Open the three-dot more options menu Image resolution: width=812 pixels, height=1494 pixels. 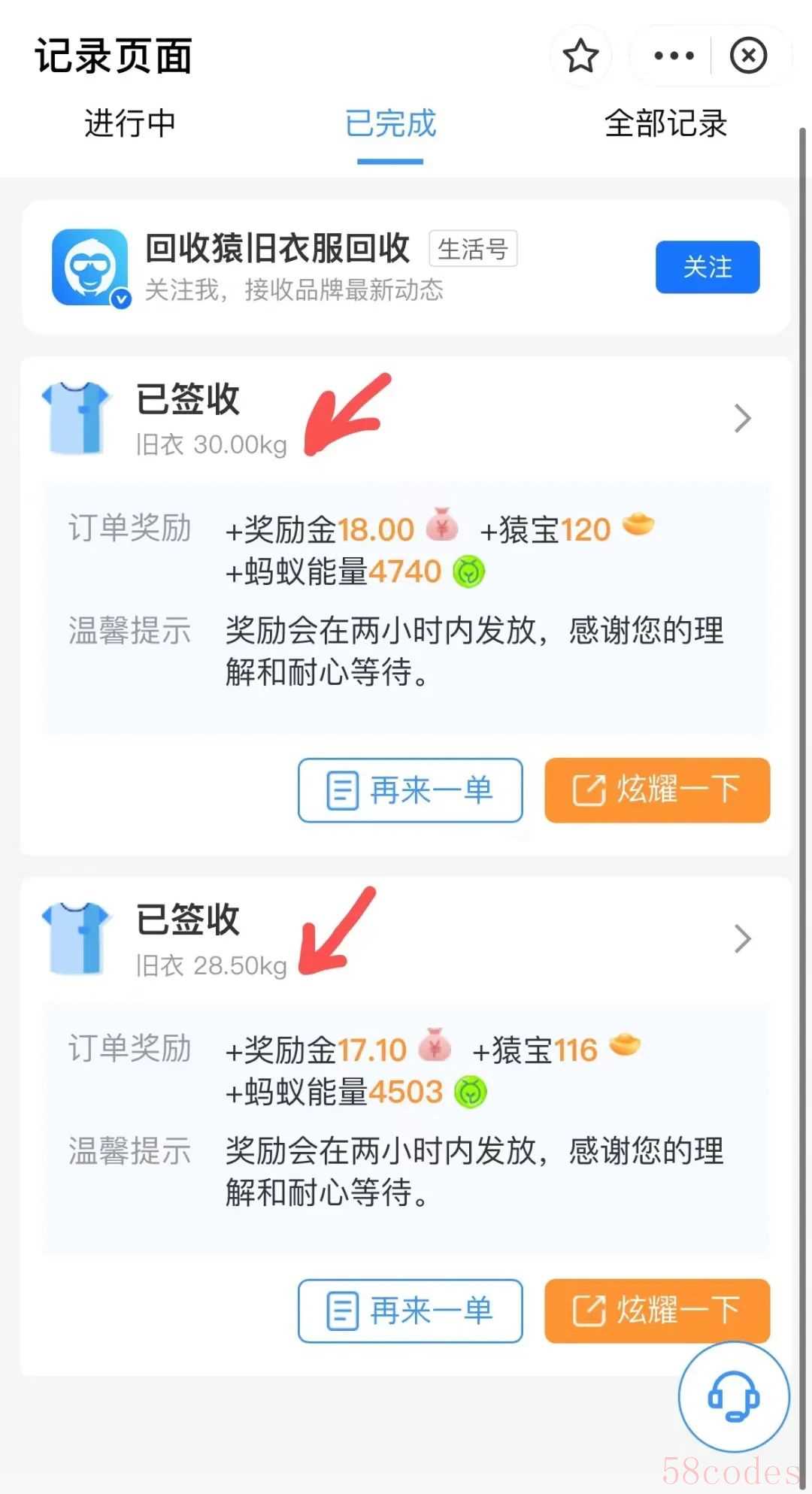click(674, 56)
